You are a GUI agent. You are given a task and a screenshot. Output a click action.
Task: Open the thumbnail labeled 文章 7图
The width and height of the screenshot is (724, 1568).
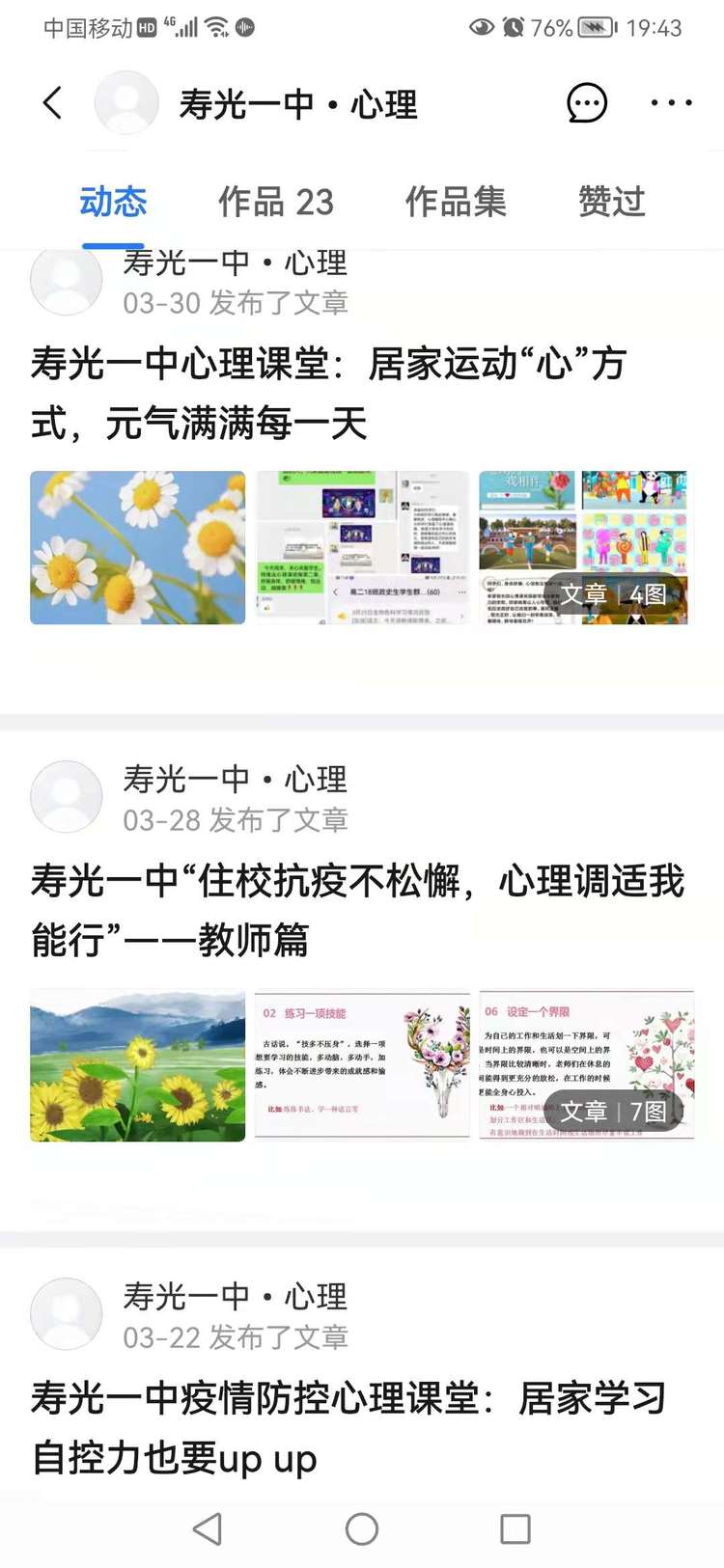coord(586,1065)
